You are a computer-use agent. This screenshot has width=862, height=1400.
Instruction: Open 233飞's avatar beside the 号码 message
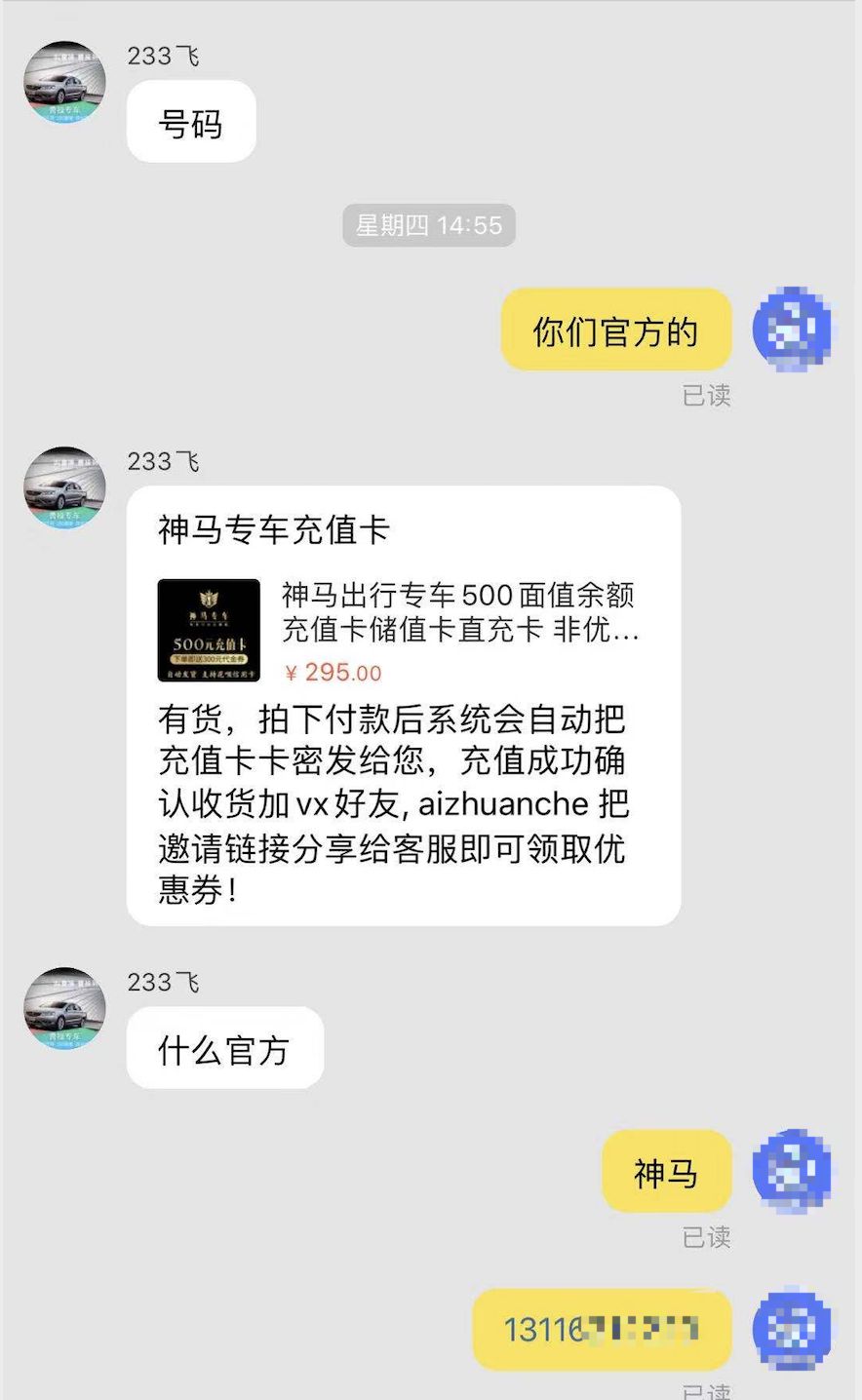(64, 82)
